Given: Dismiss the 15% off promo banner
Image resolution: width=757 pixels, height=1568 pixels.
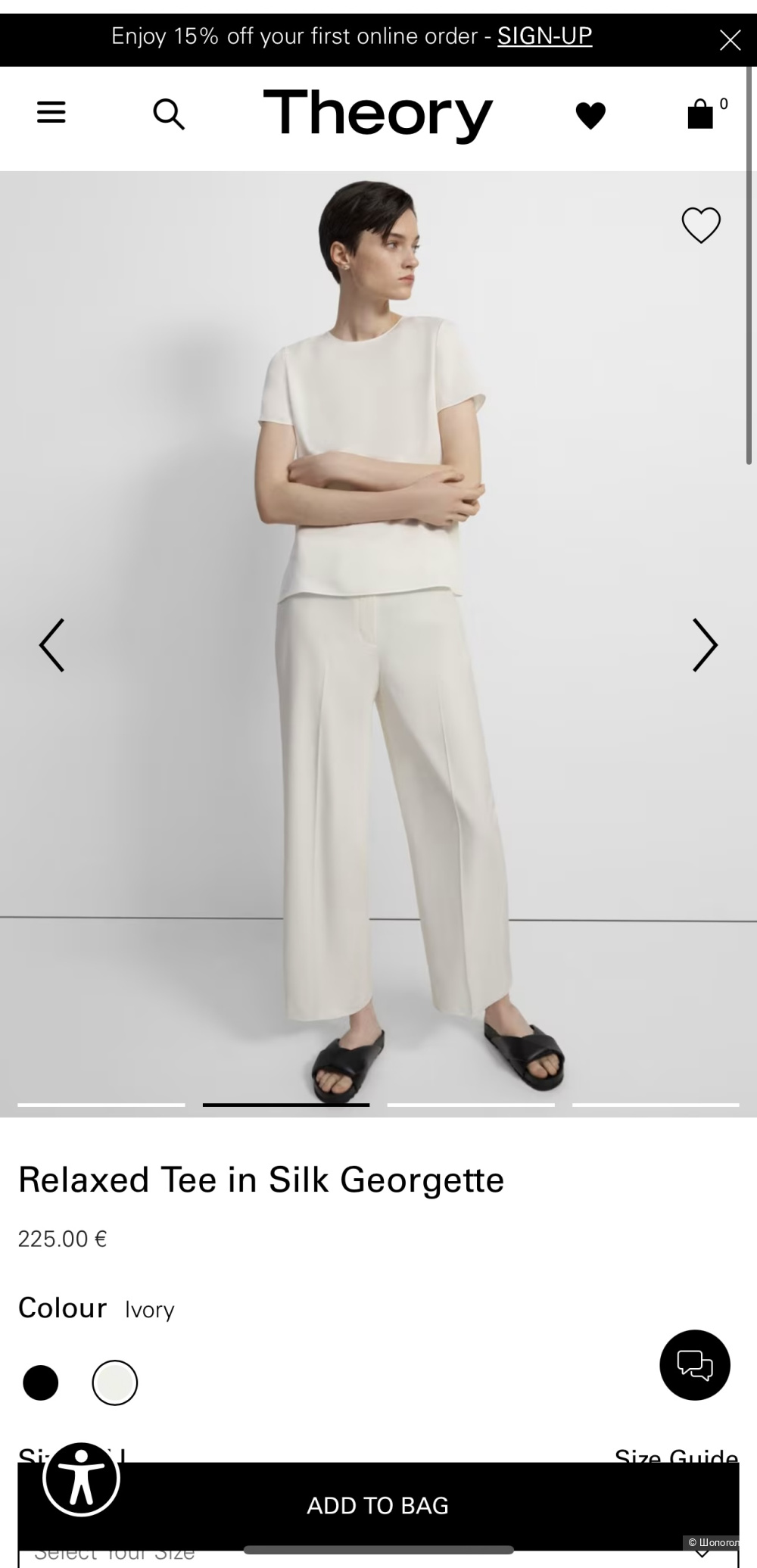Looking at the screenshot, I should coord(729,40).
